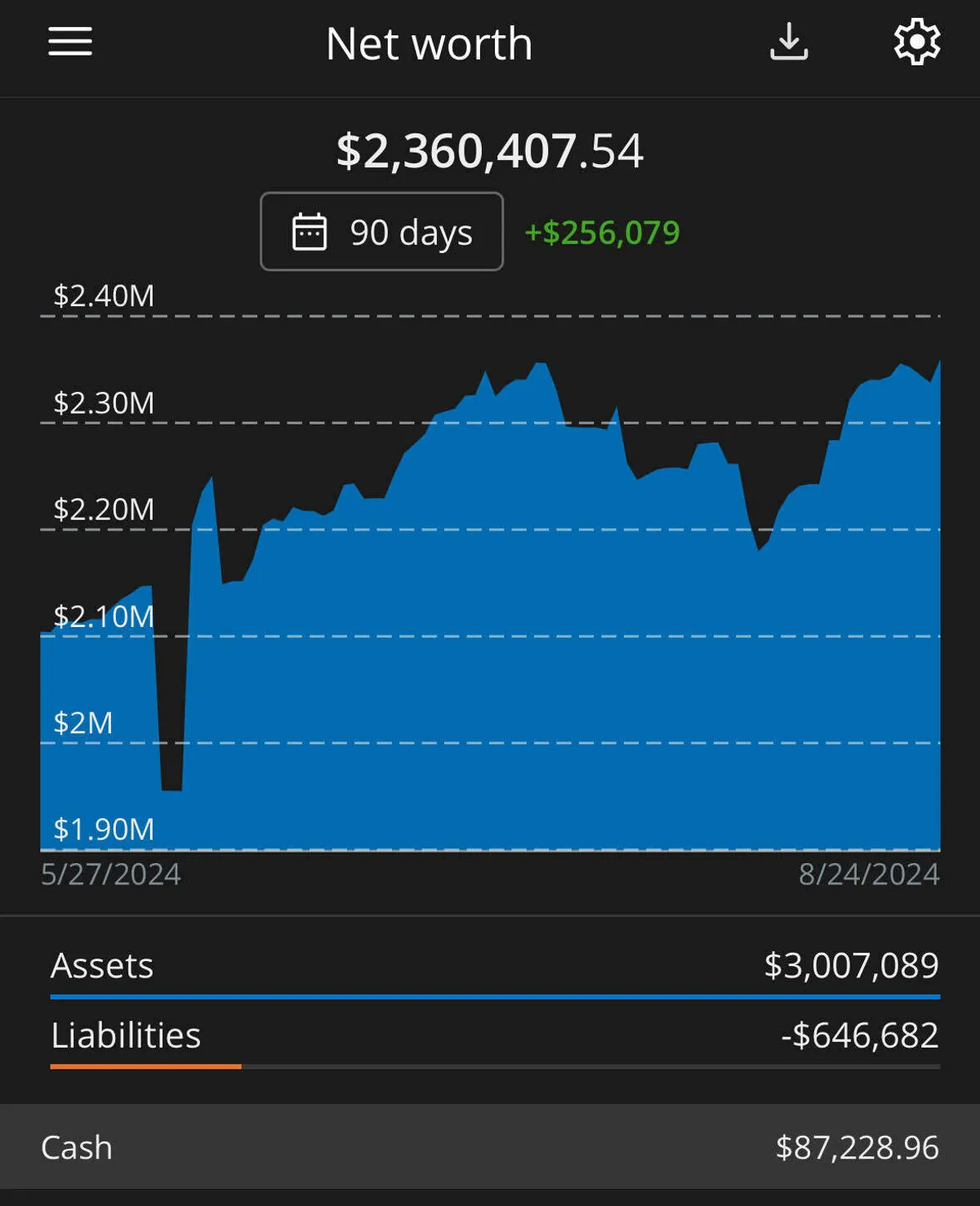Open the Liabilities breakdown

point(494,1035)
